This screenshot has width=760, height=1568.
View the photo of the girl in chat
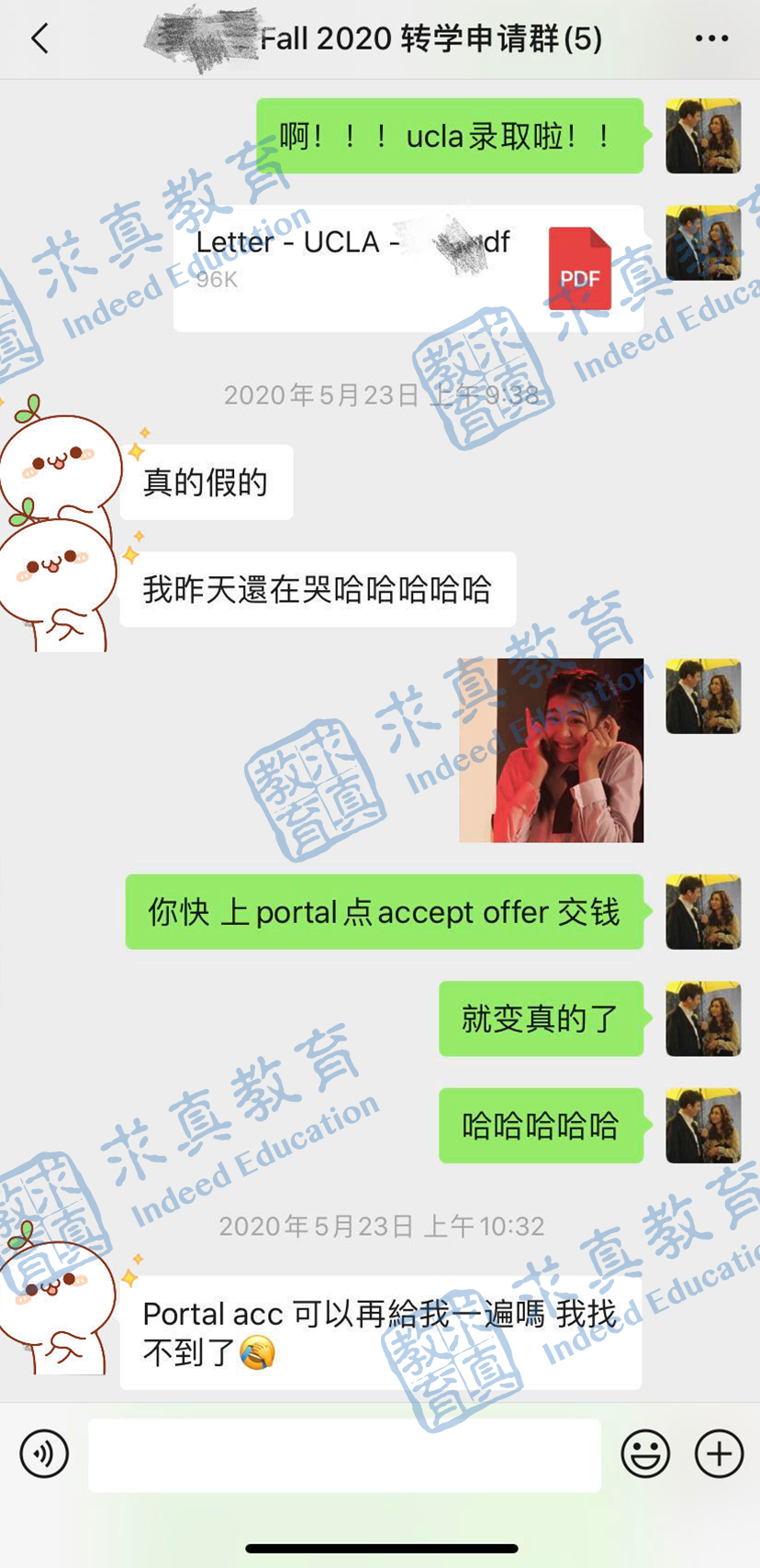(x=551, y=750)
